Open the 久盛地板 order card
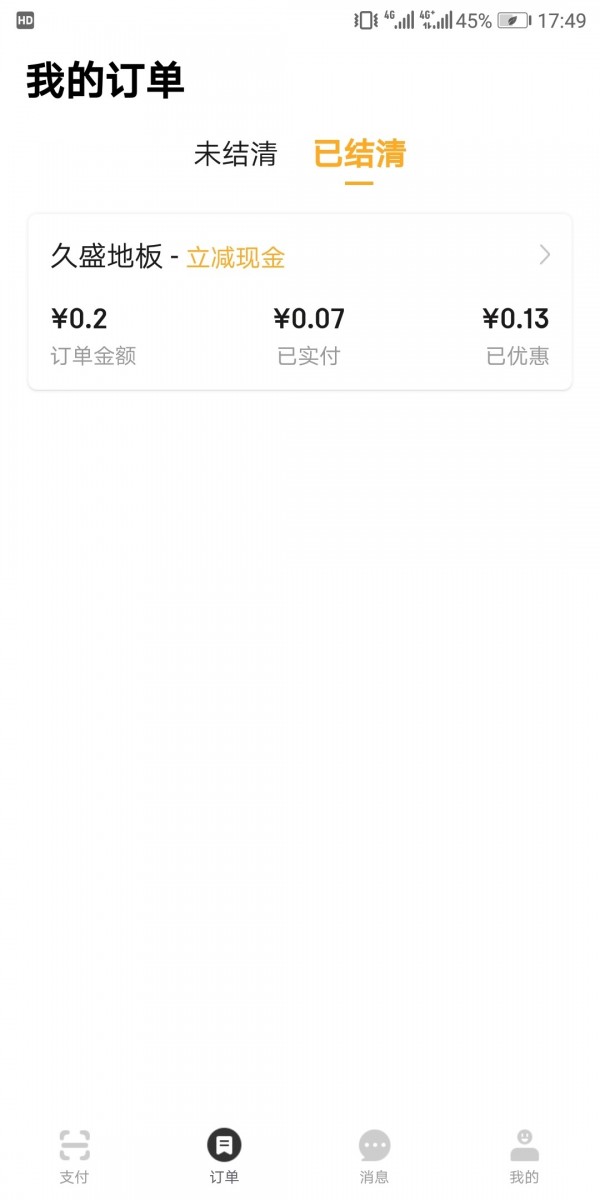Image resolution: width=600 pixels, height=1200 pixels. pyautogui.click(x=300, y=301)
